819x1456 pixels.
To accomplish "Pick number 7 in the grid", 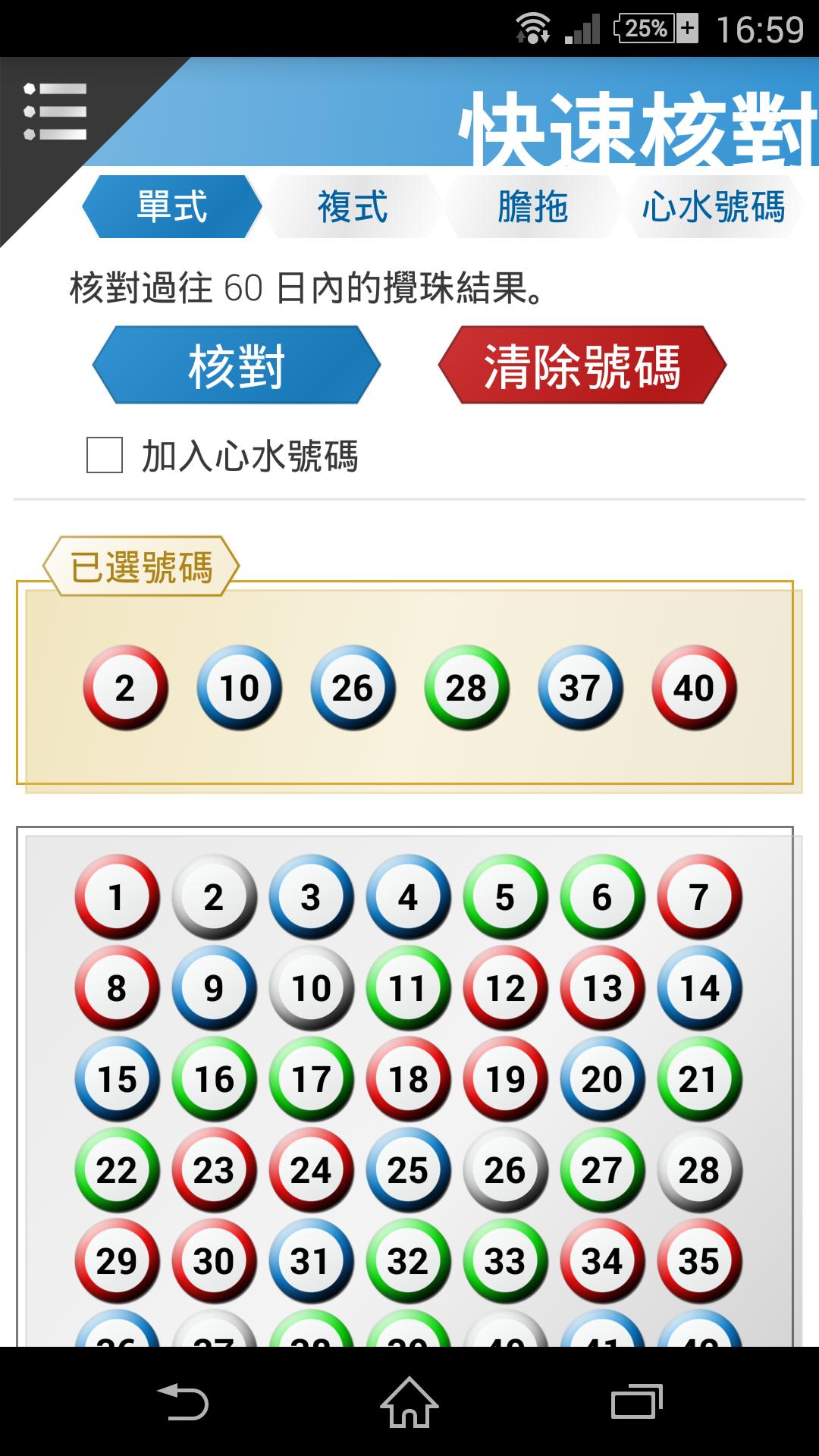I will pos(698,897).
